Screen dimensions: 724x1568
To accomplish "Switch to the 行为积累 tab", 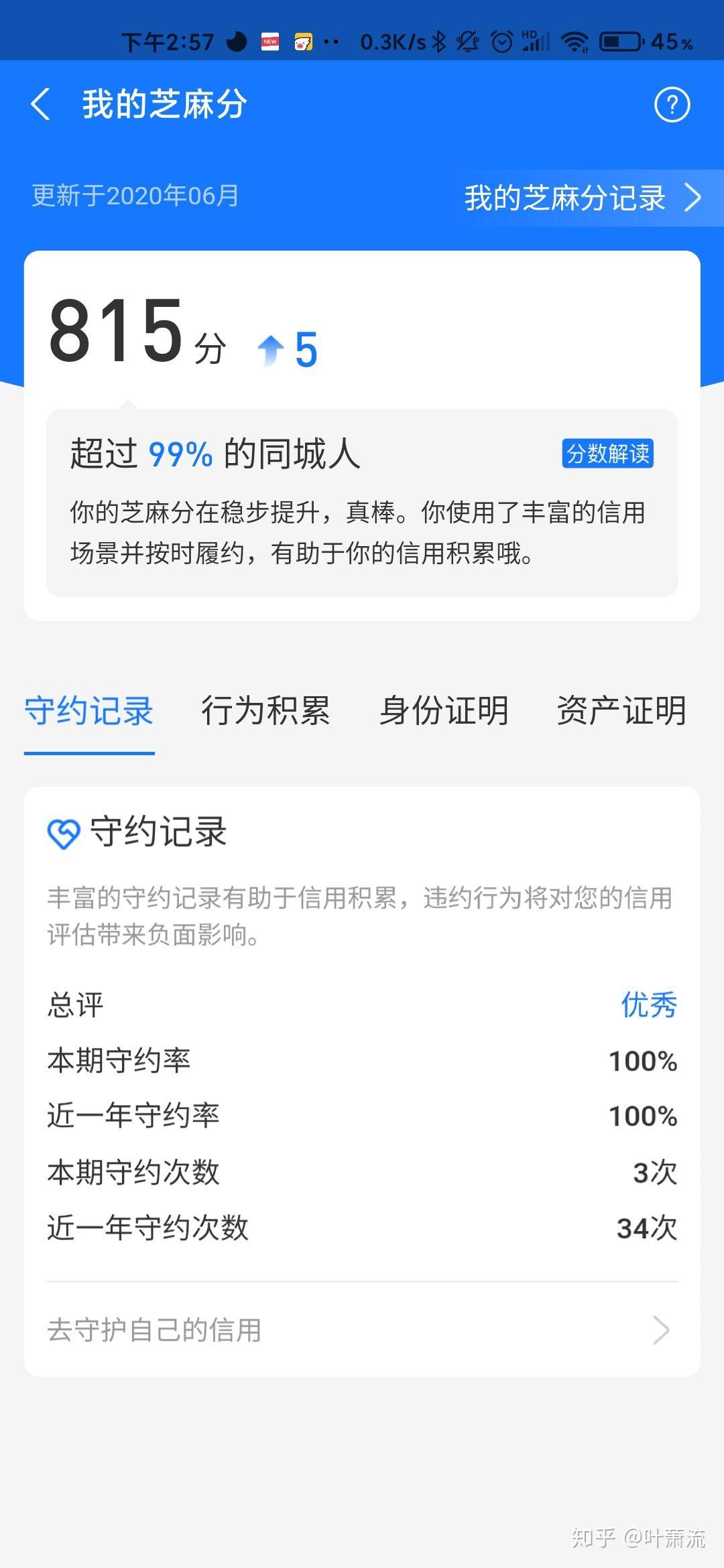I will pyautogui.click(x=266, y=711).
